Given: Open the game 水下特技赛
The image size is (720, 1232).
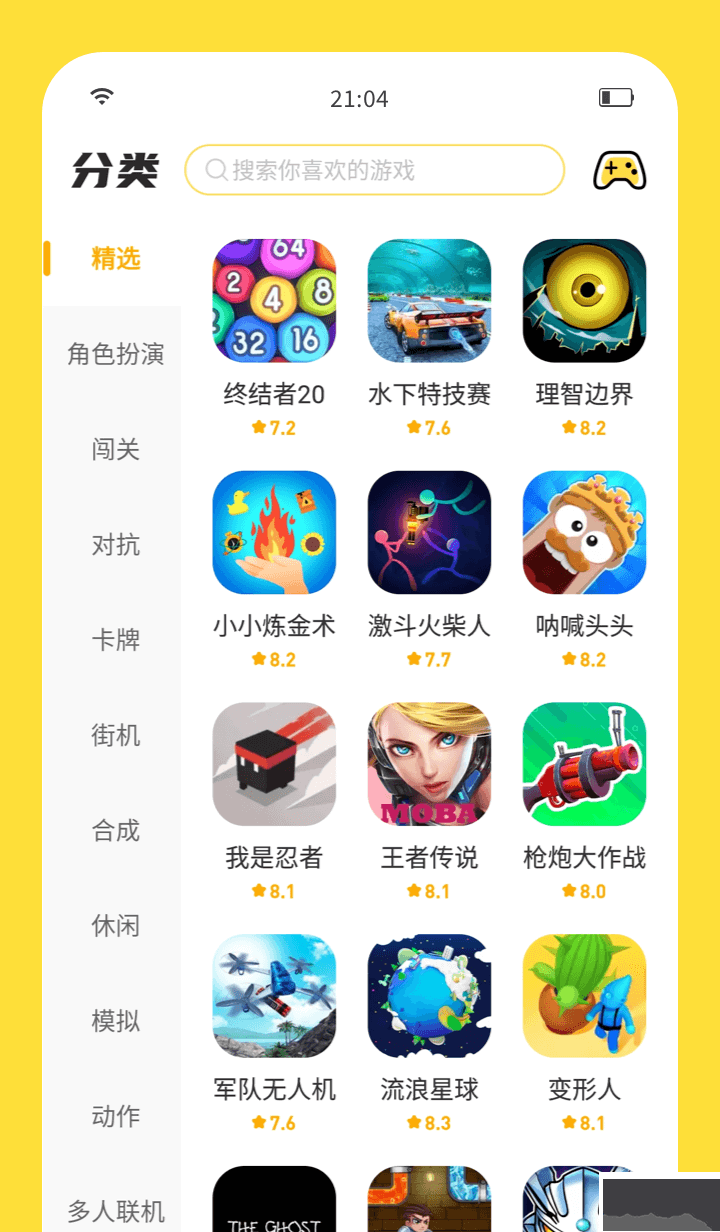Looking at the screenshot, I should [x=429, y=301].
